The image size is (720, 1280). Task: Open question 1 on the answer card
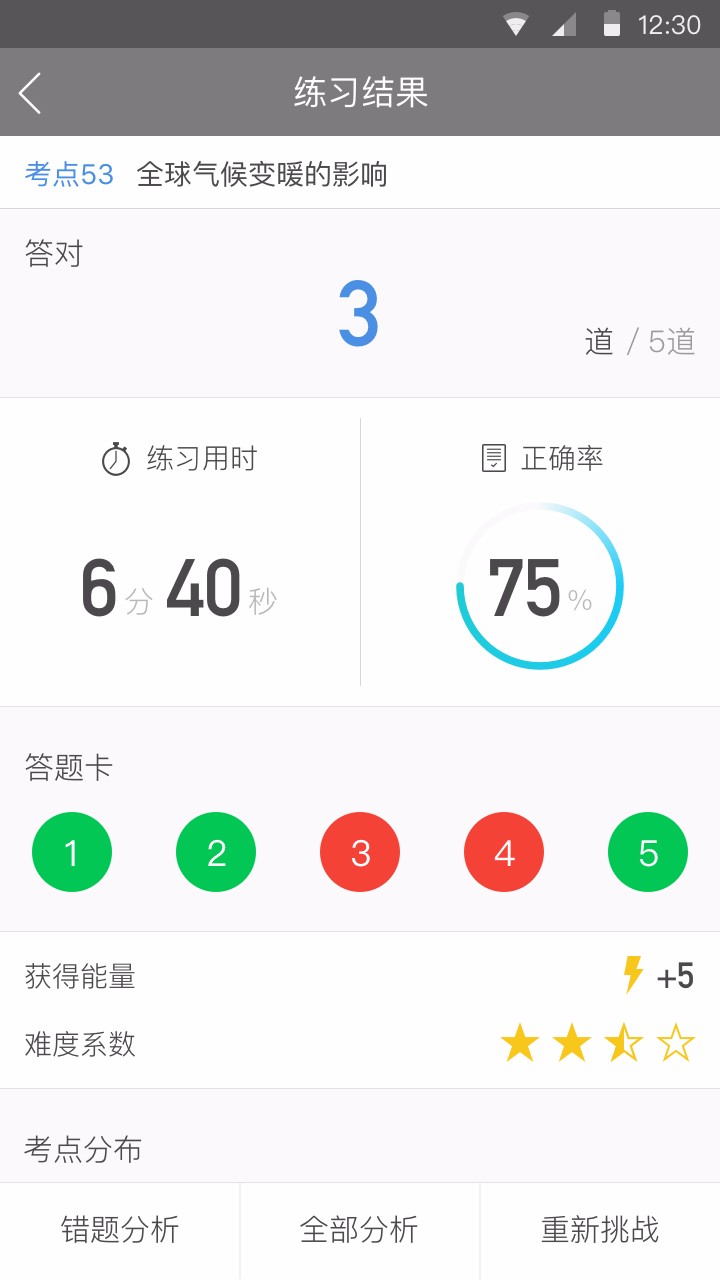(x=72, y=852)
